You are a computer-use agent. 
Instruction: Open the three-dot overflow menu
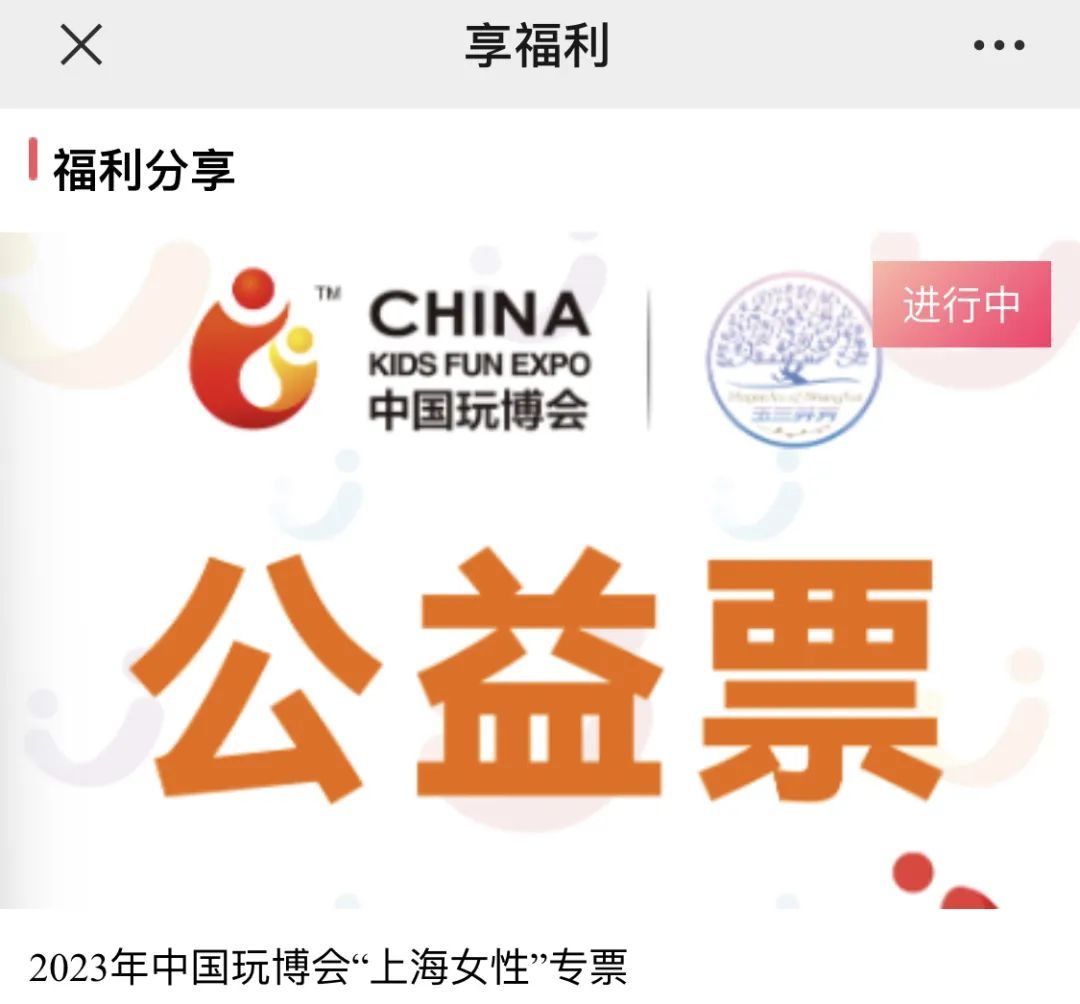click(998, 46)
